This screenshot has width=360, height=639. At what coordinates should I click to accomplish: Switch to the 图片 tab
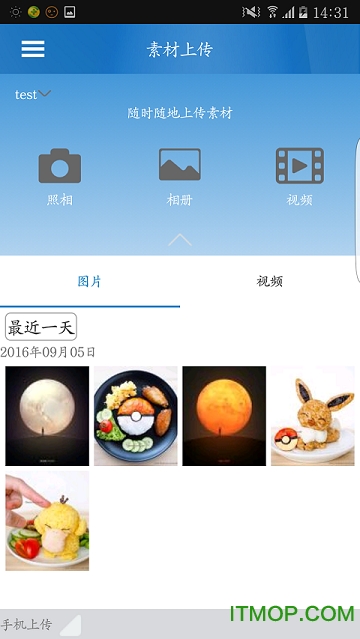90,282
